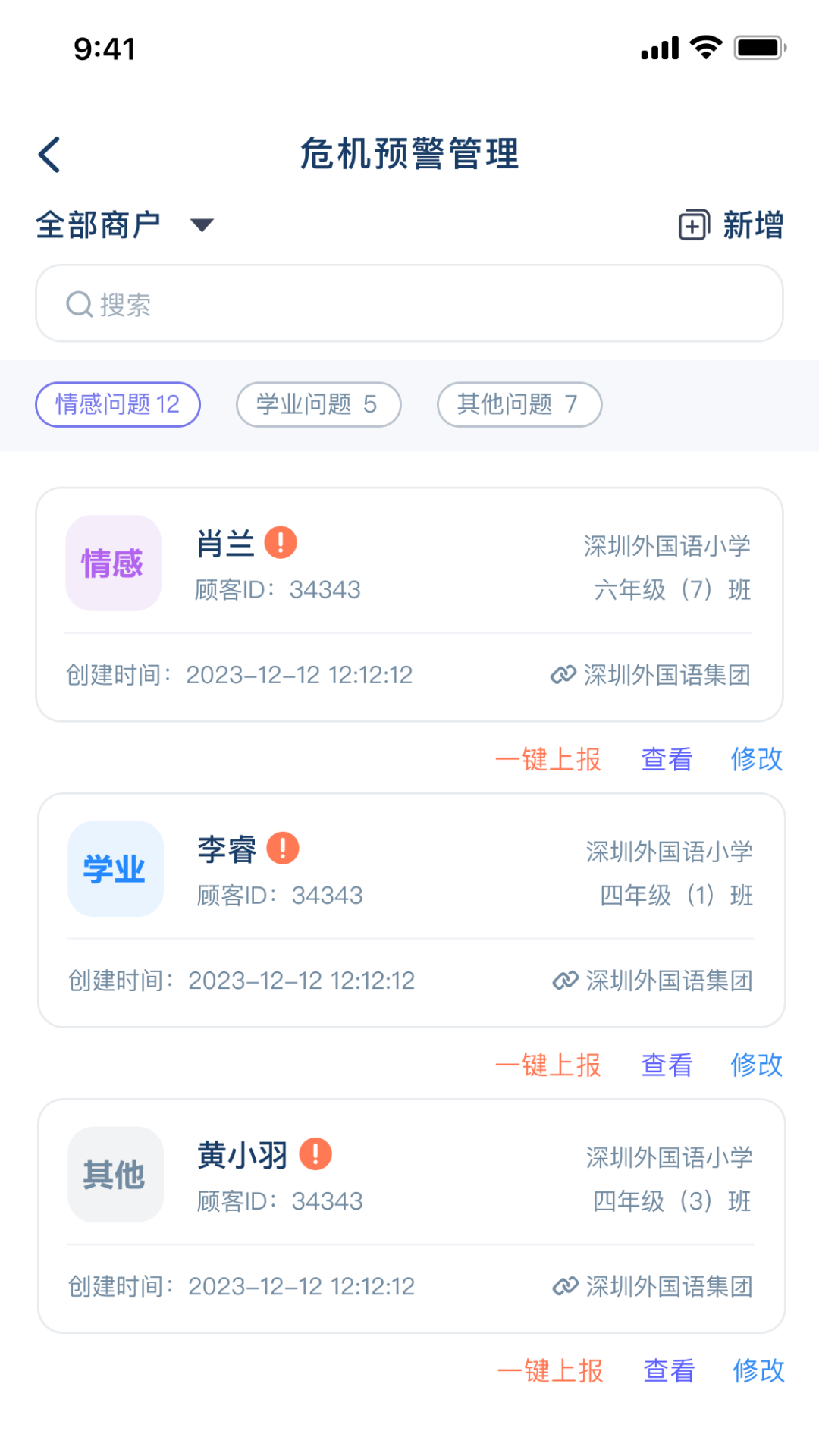Tap the search input field

click(x=409, y=303)
